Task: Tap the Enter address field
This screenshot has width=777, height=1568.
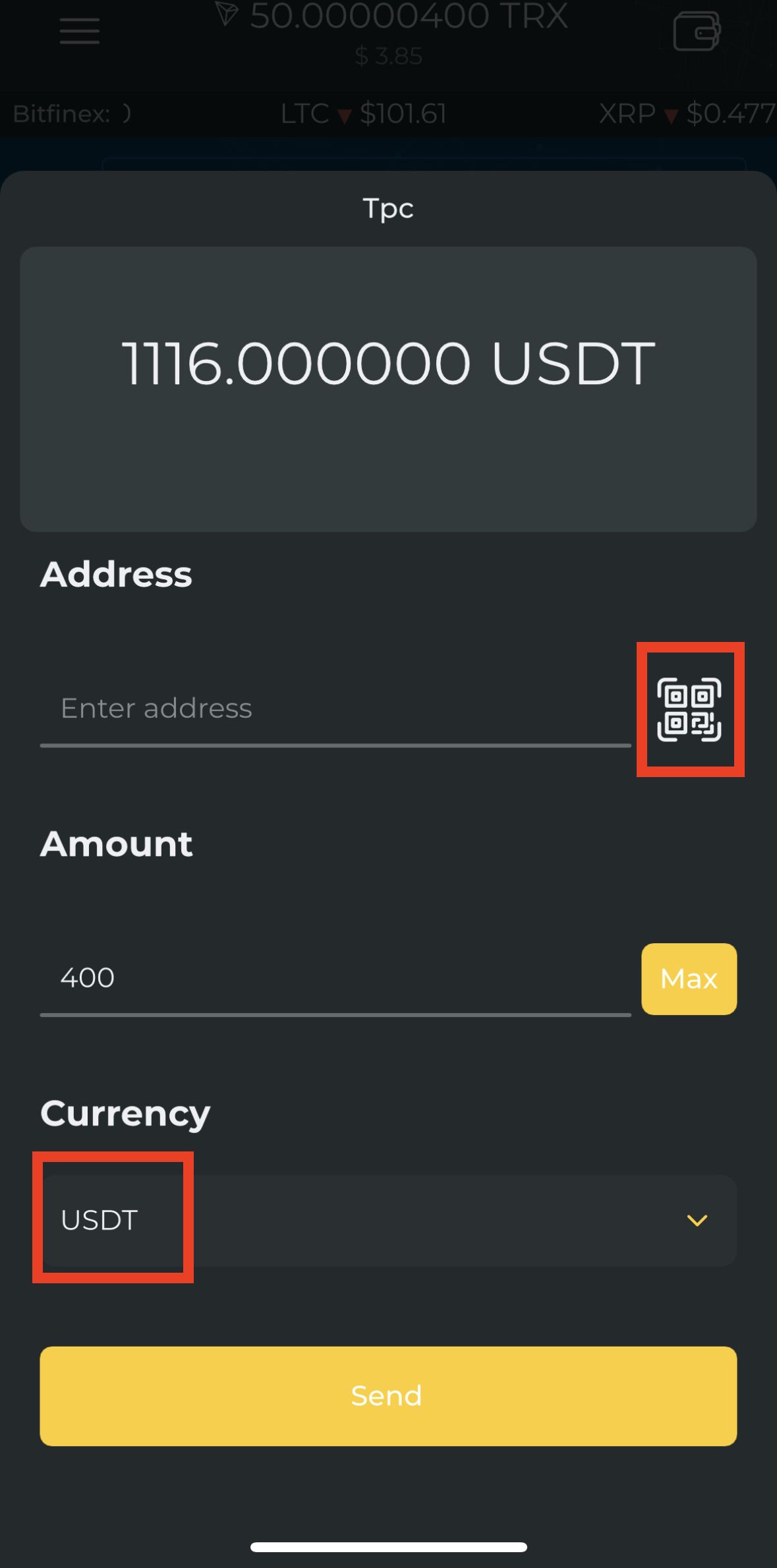Action: coord(335,709)
